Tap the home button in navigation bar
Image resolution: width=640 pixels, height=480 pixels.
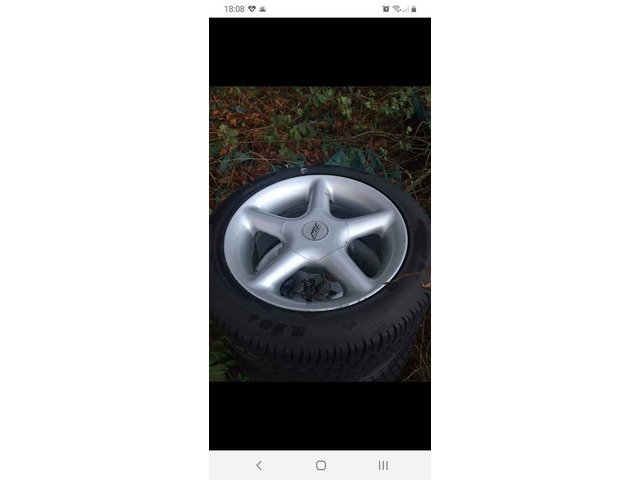point(320,465)
